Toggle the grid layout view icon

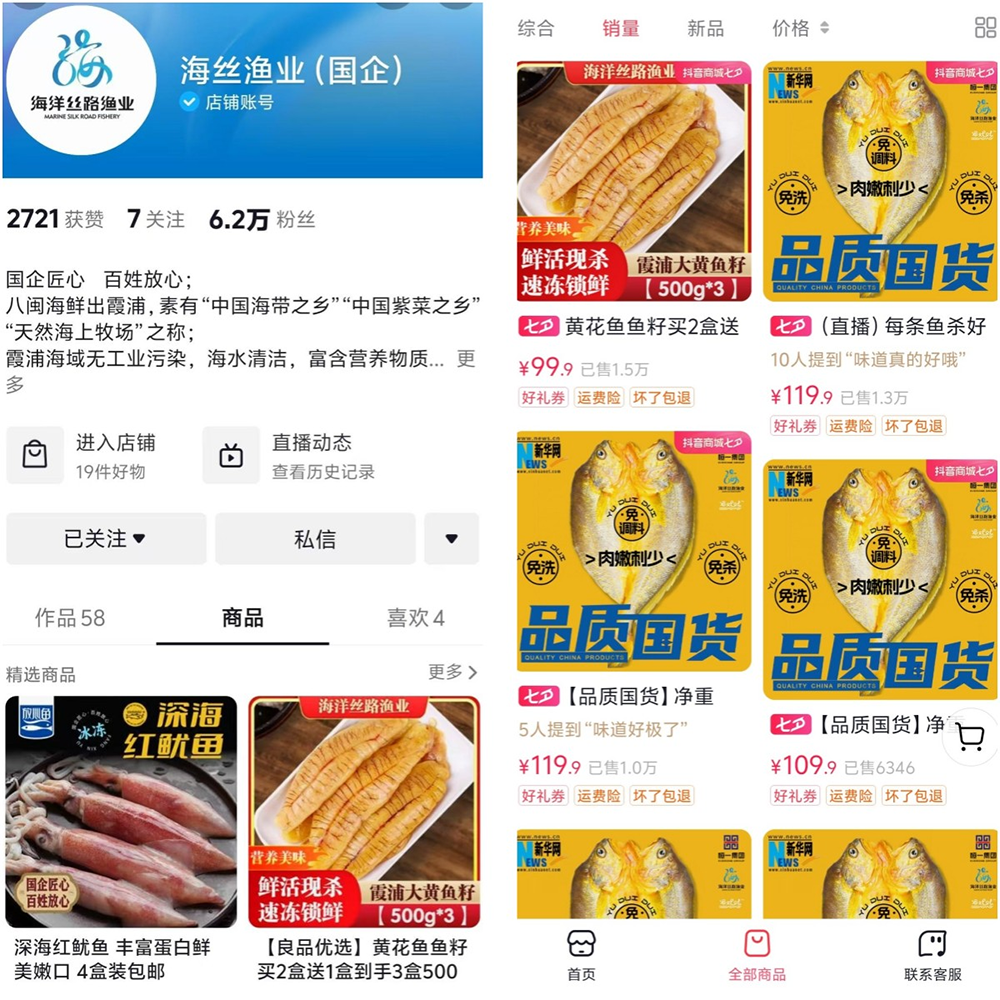(x=984, y=28)
